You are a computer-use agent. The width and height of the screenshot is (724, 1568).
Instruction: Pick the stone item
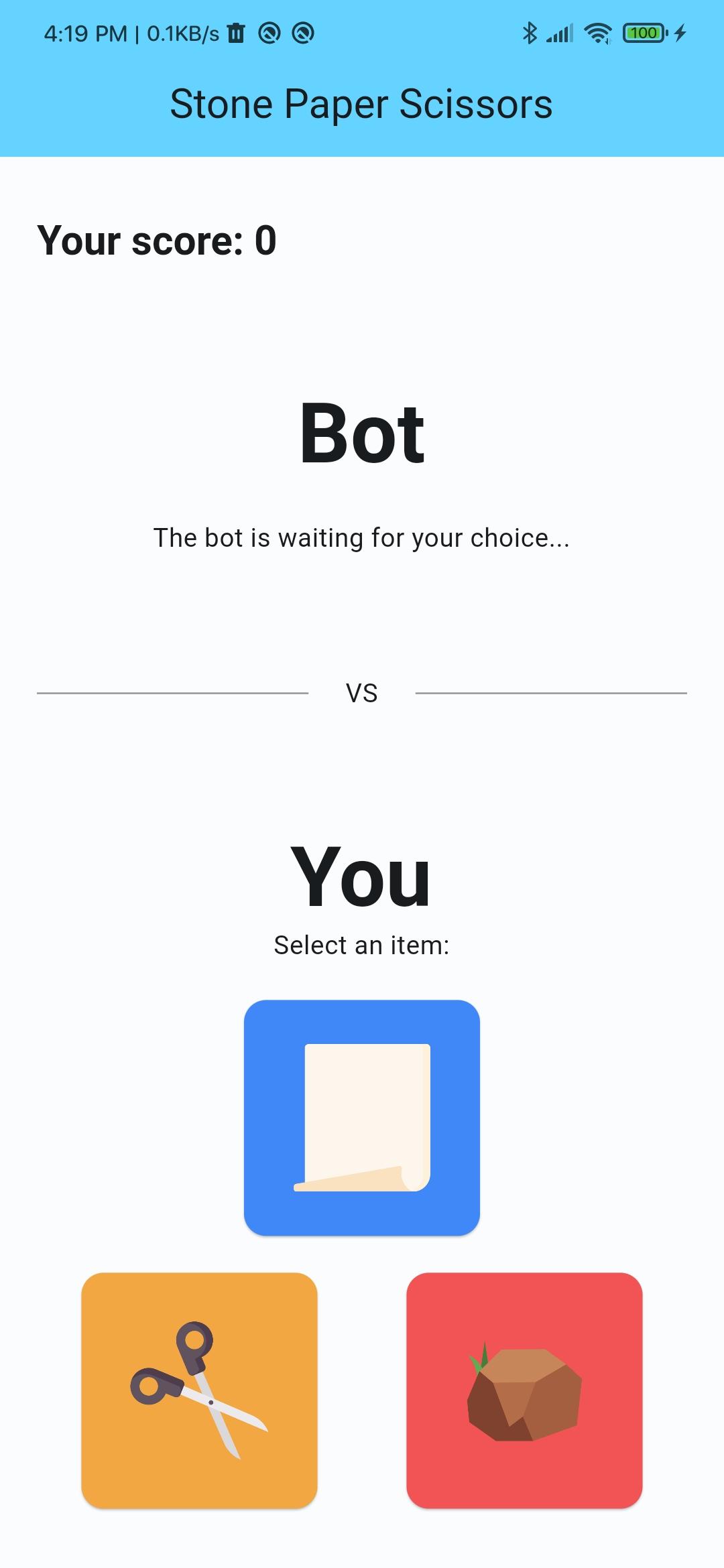coord(524,1390)
